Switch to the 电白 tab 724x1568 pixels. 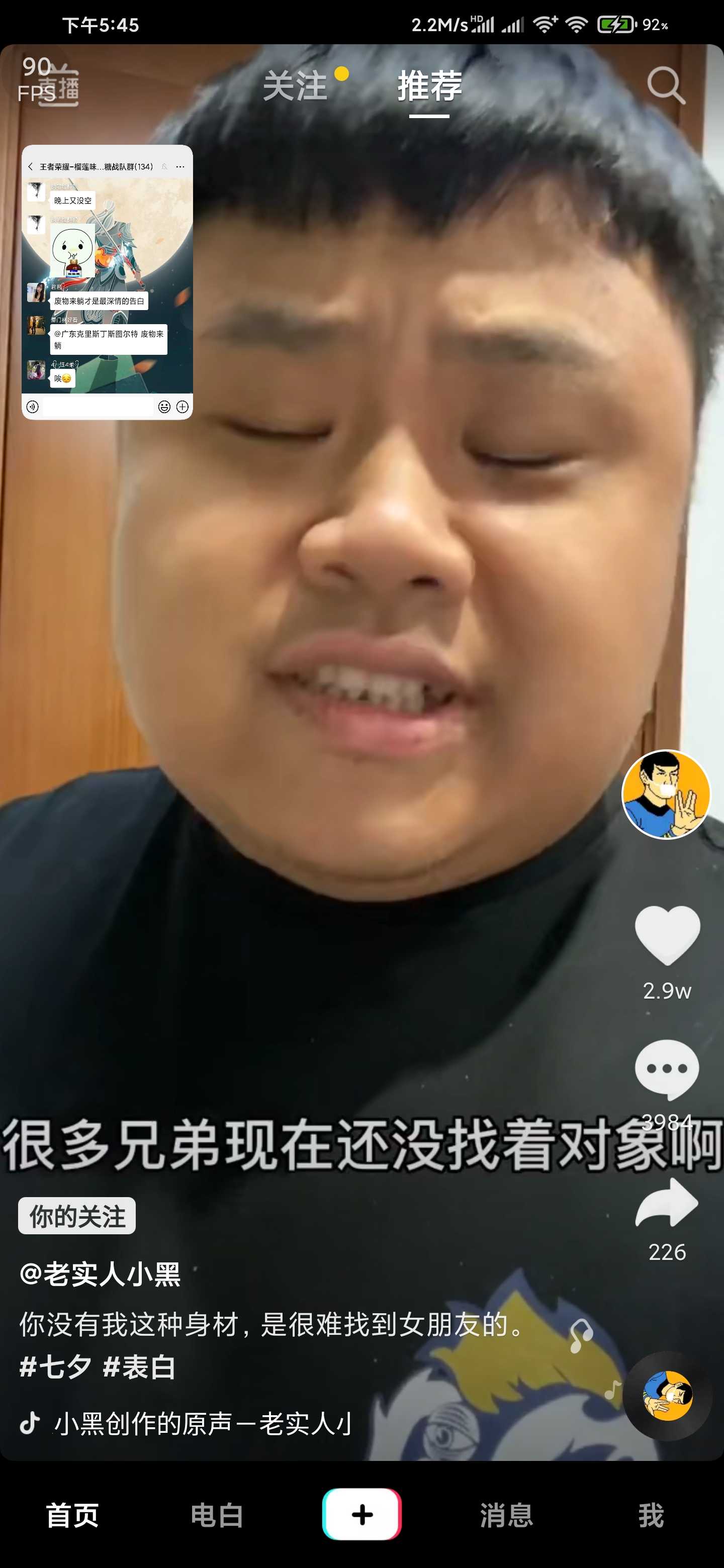[217, 1515]
